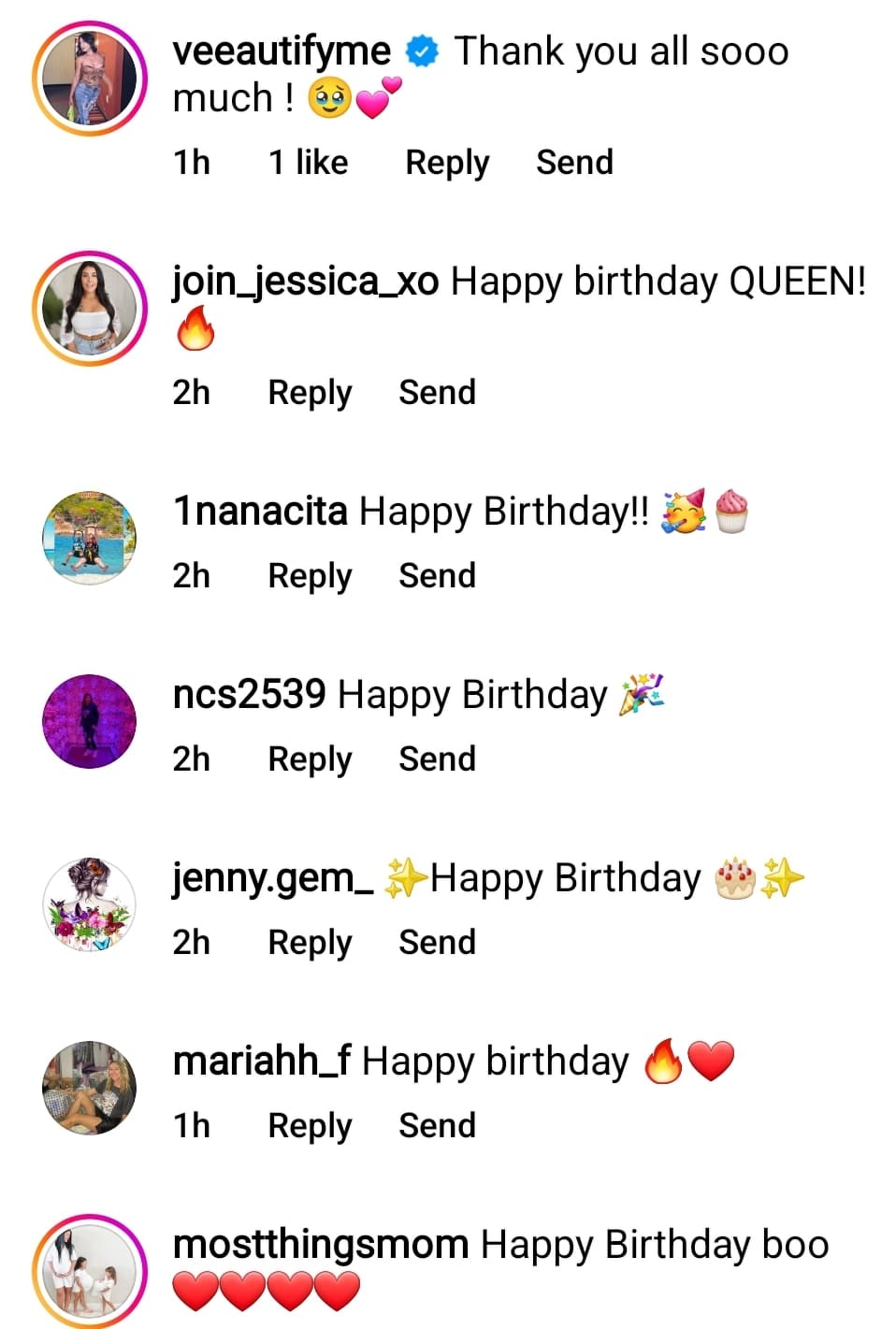Reply to 1nanacita's birthday comment
This screenshot has width=896, height=1329.
click(310, 576)
